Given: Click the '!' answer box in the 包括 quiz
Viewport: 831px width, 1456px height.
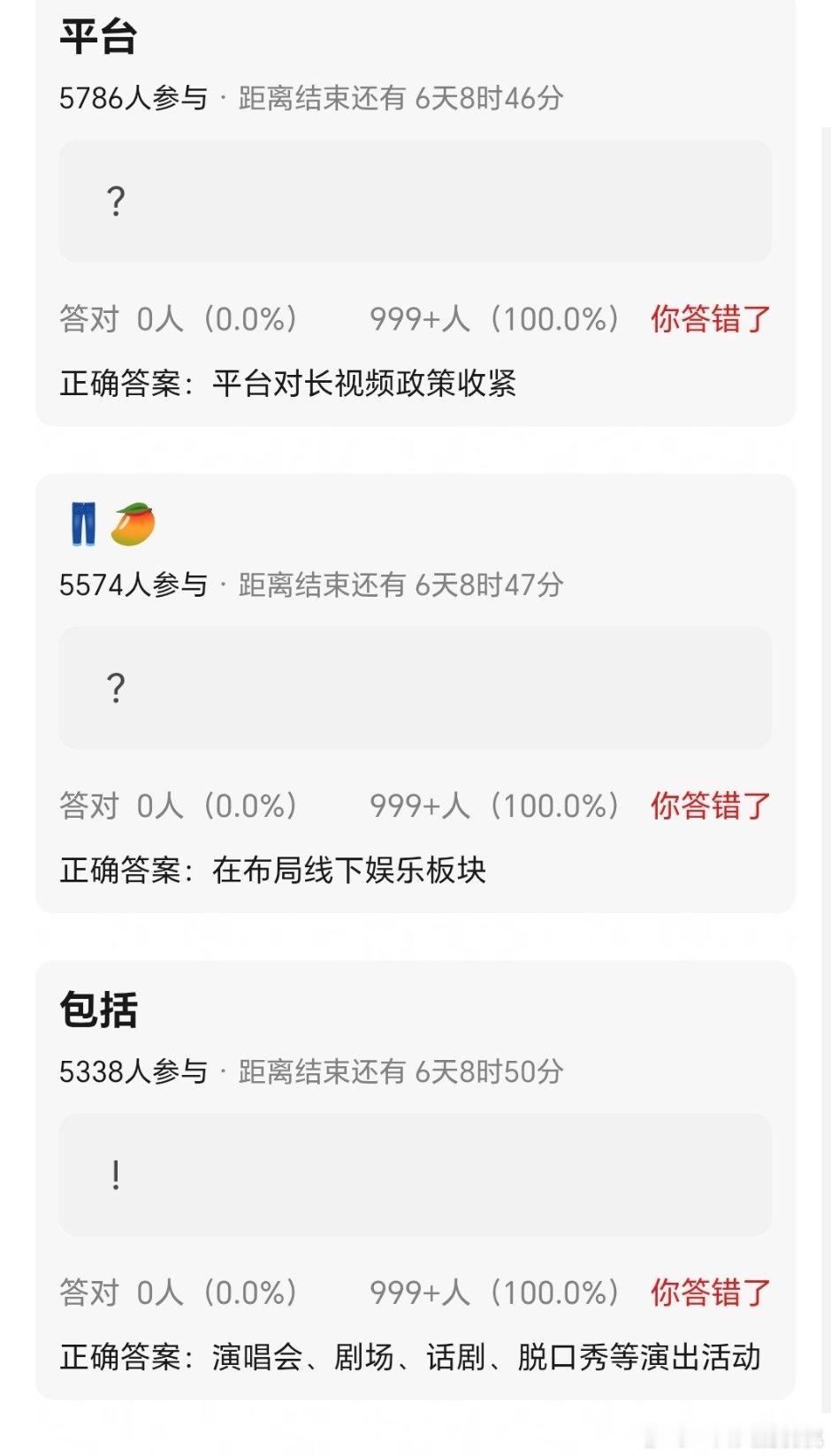Looking at the screenshot, I should [415, 1176].
